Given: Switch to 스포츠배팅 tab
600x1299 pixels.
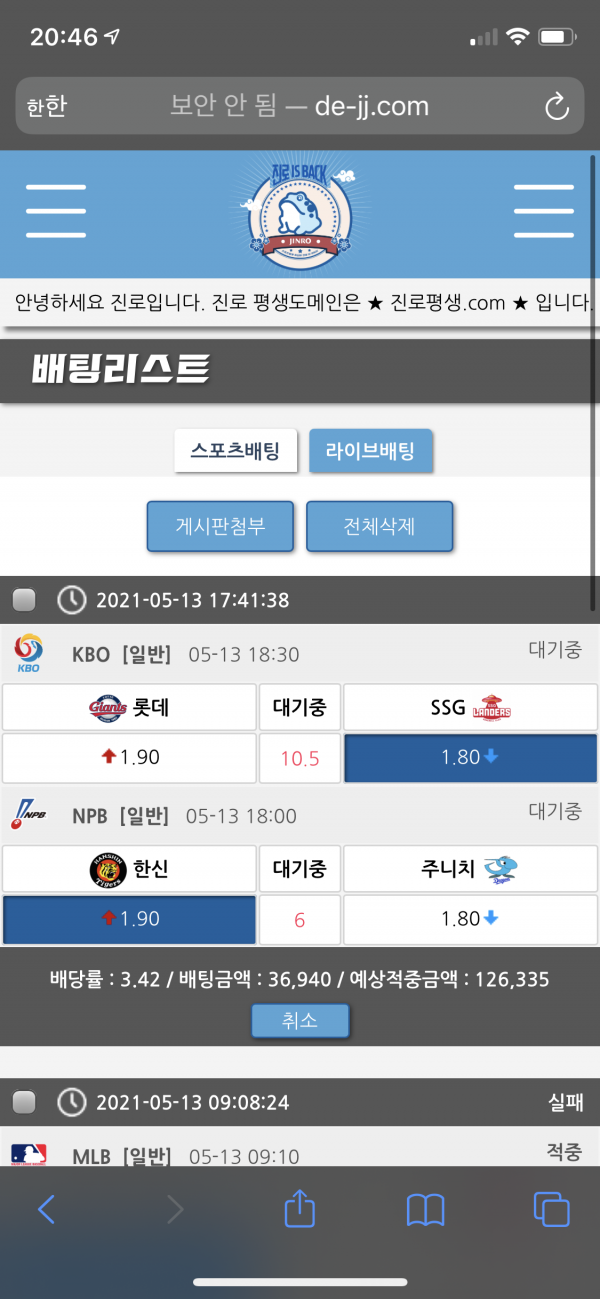Looking at the screenshot, I should coord(236,451).
